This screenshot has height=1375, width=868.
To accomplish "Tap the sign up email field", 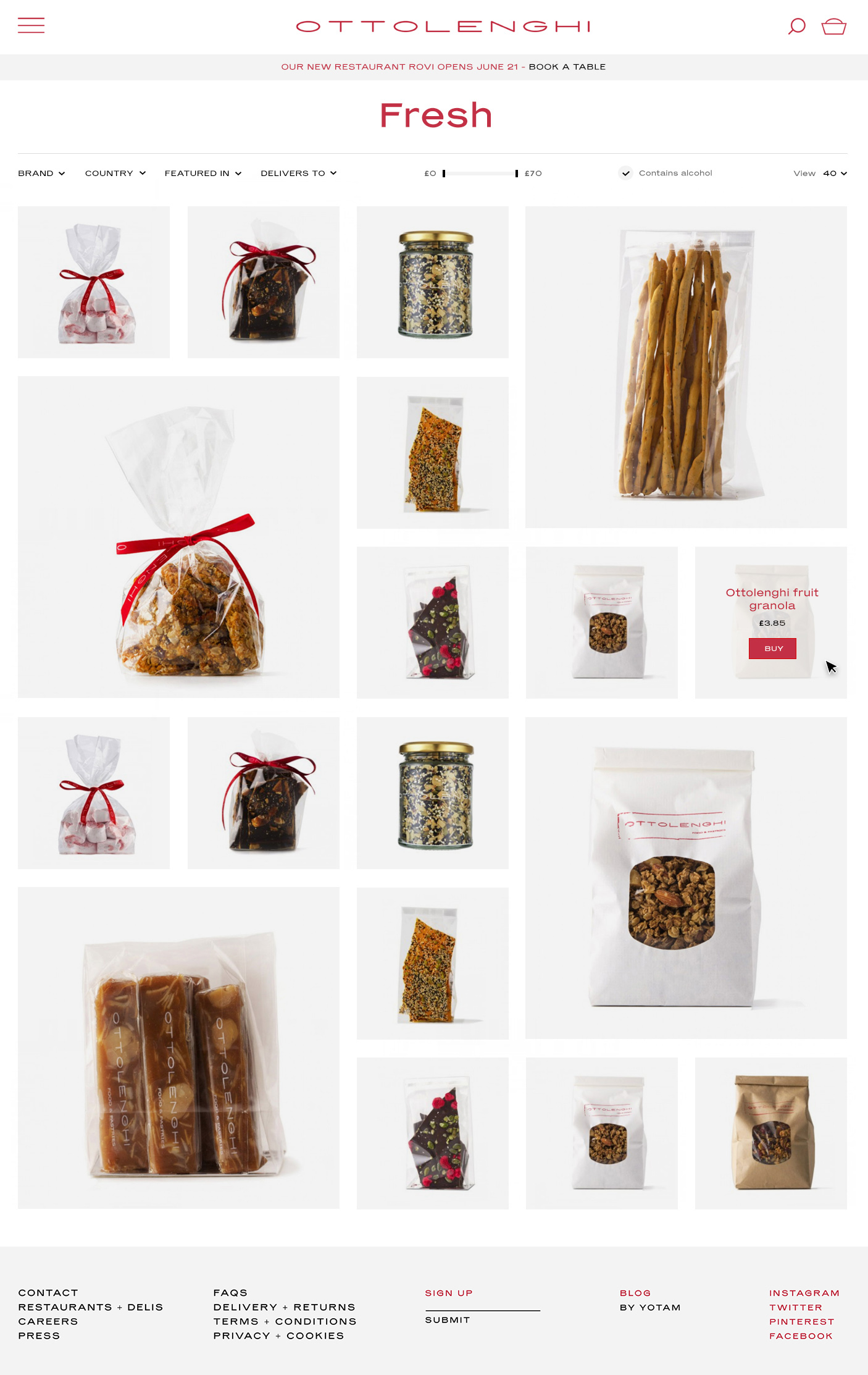I will tap(482, 1303).
